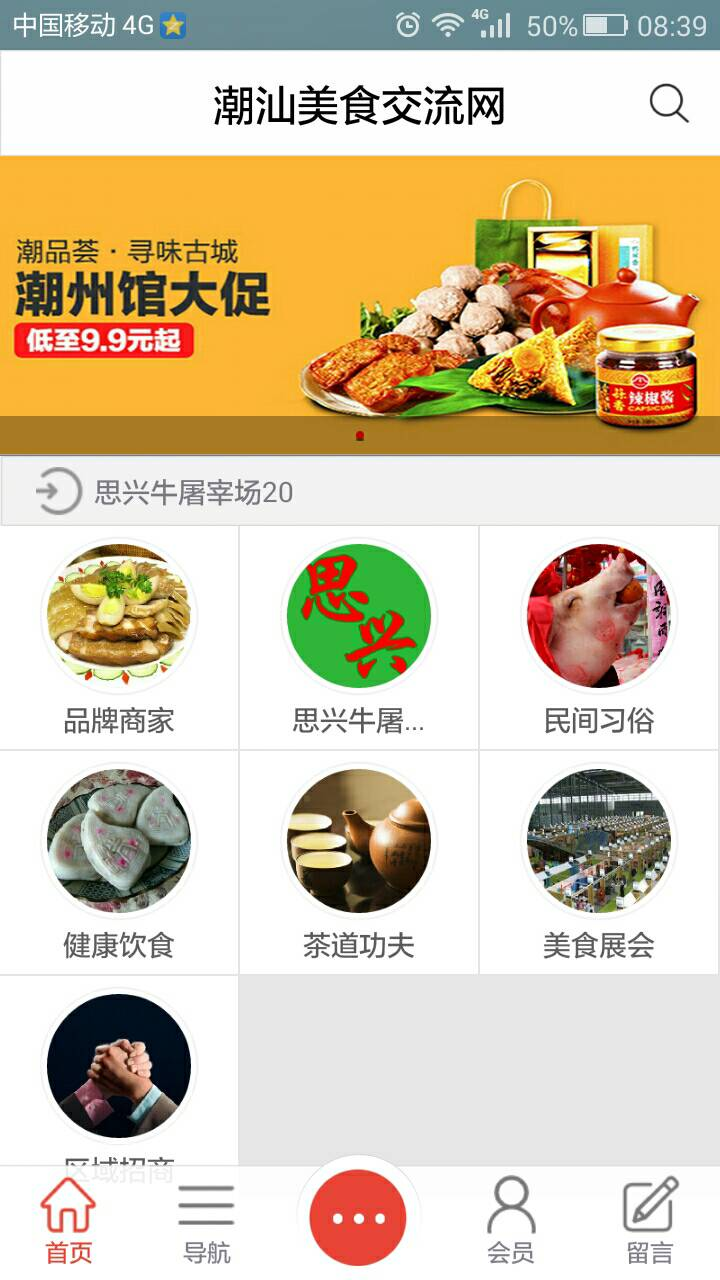Open the 健康饮食 healthy eating category

[x=119, y=865]
